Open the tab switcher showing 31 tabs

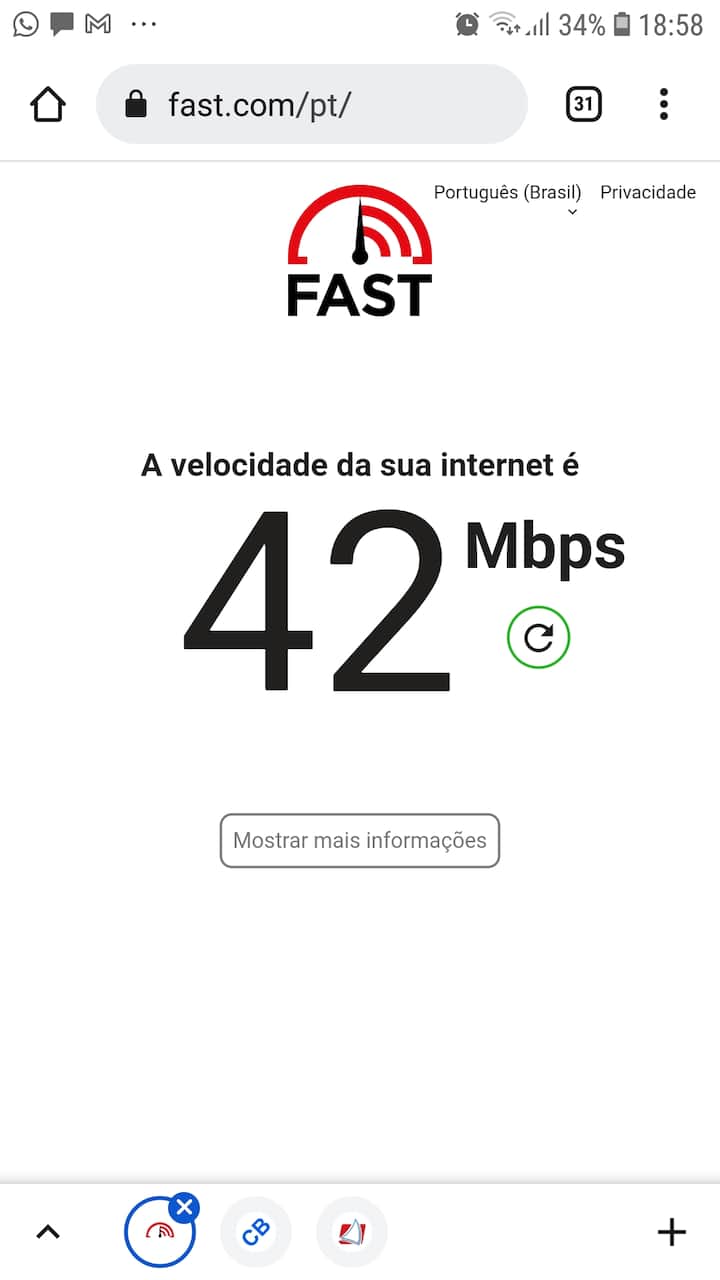click(584, 104)
